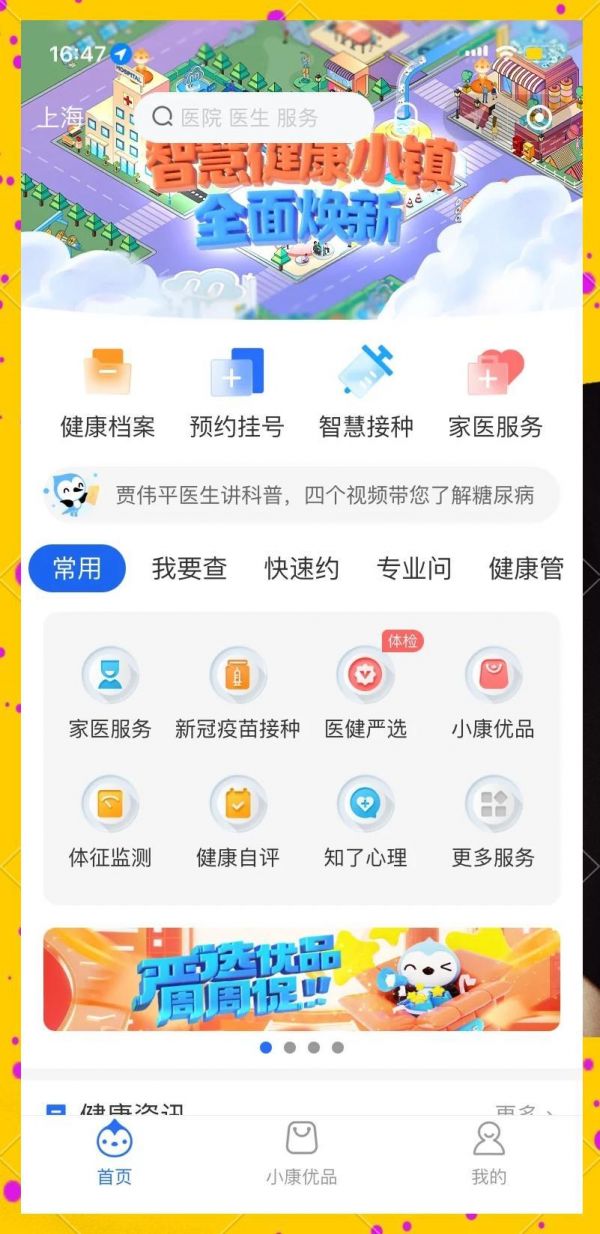
Task: Open the hospital and doctor search box
Action: point(255,118)
